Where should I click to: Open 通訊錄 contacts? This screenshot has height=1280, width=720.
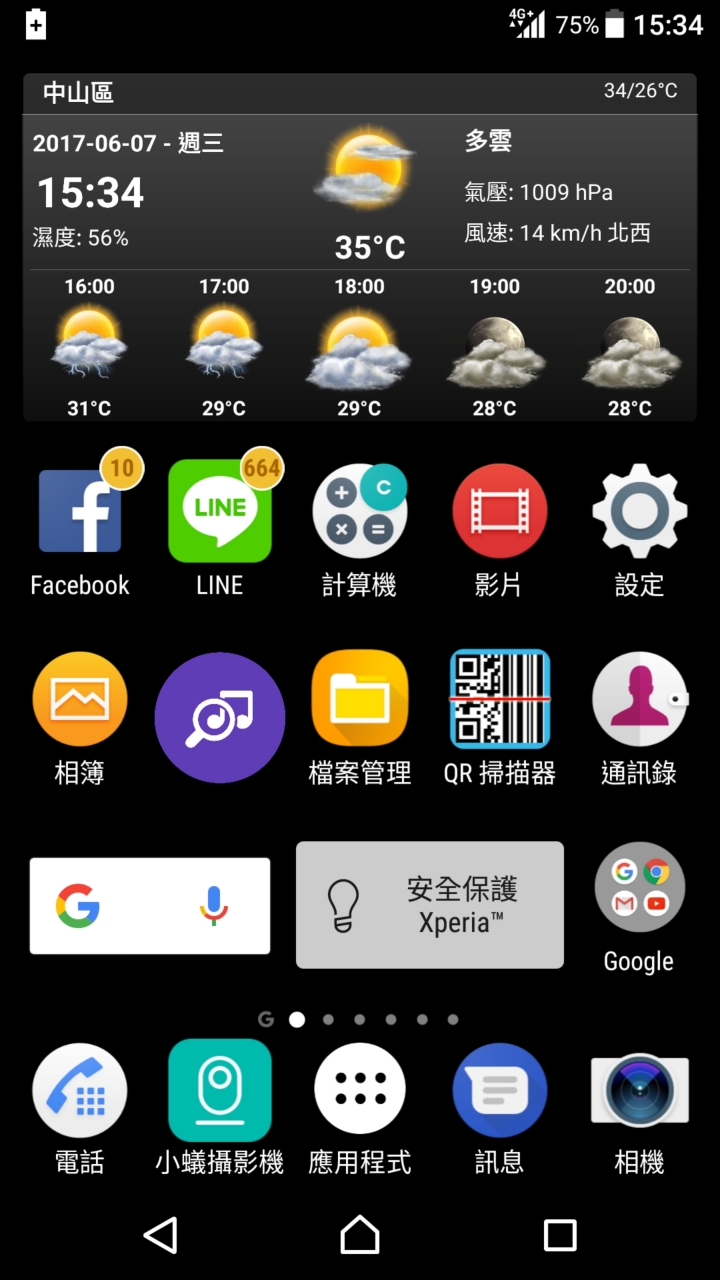tap(639, 700)
